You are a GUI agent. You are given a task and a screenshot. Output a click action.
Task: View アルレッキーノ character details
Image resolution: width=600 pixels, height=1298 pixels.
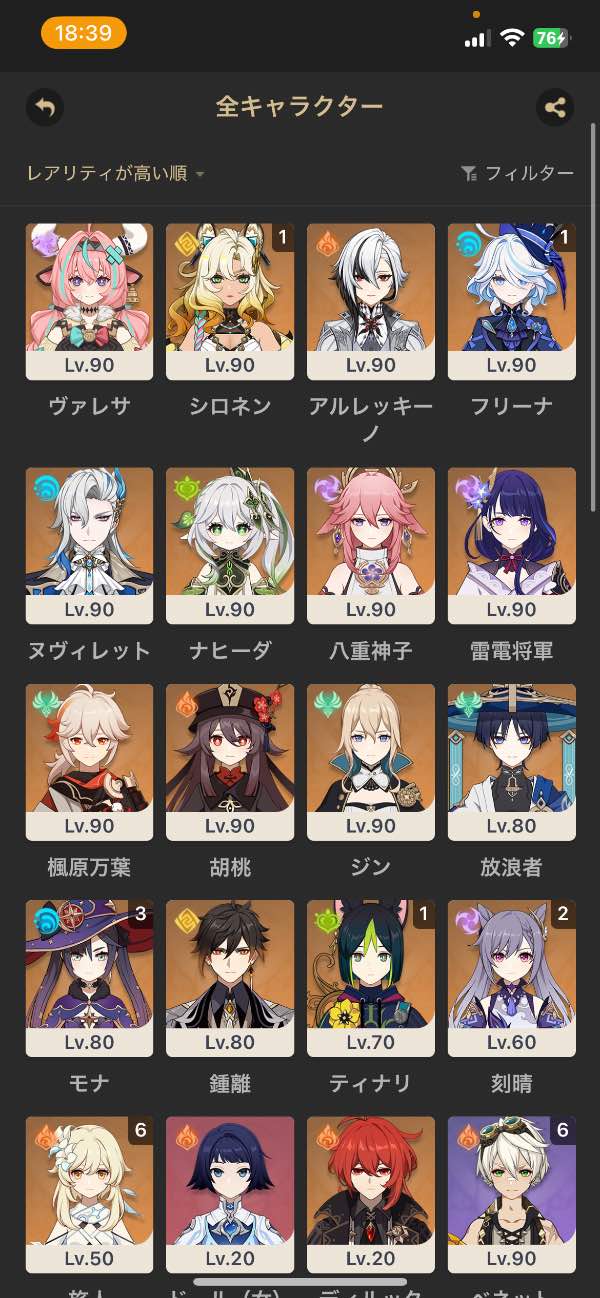pos(371,301)
